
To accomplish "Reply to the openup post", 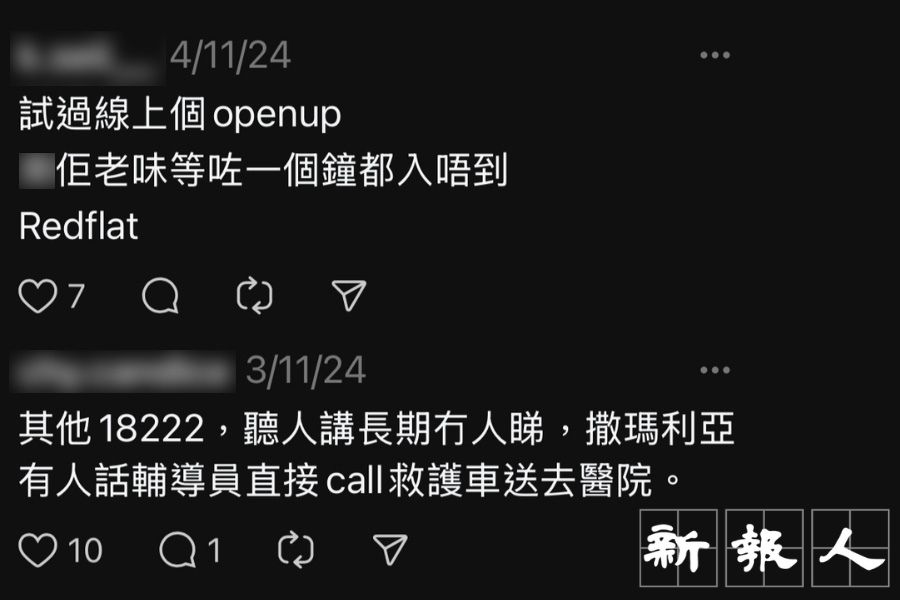I will coord(160,296).
